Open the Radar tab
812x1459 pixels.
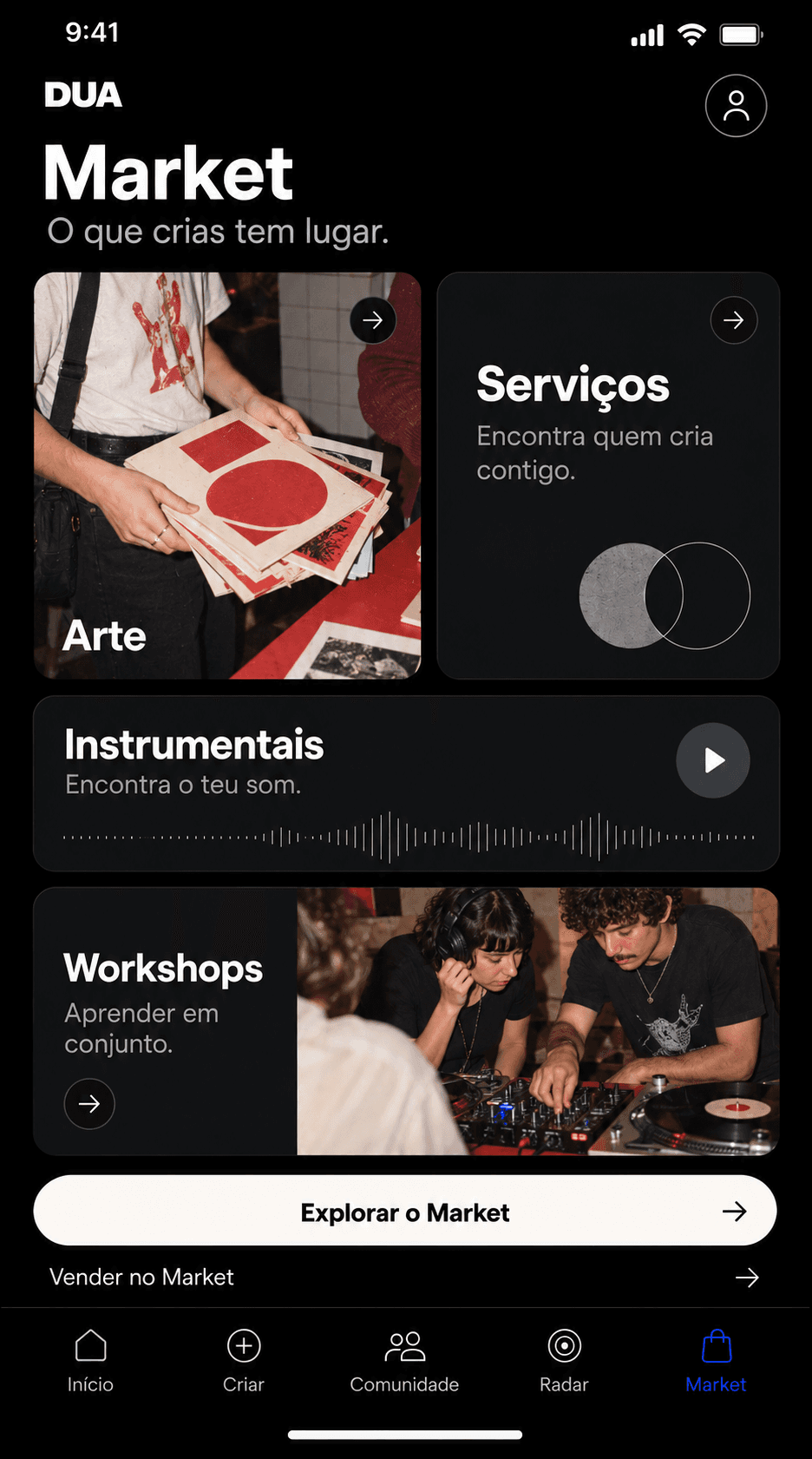tap(564, 1361)
